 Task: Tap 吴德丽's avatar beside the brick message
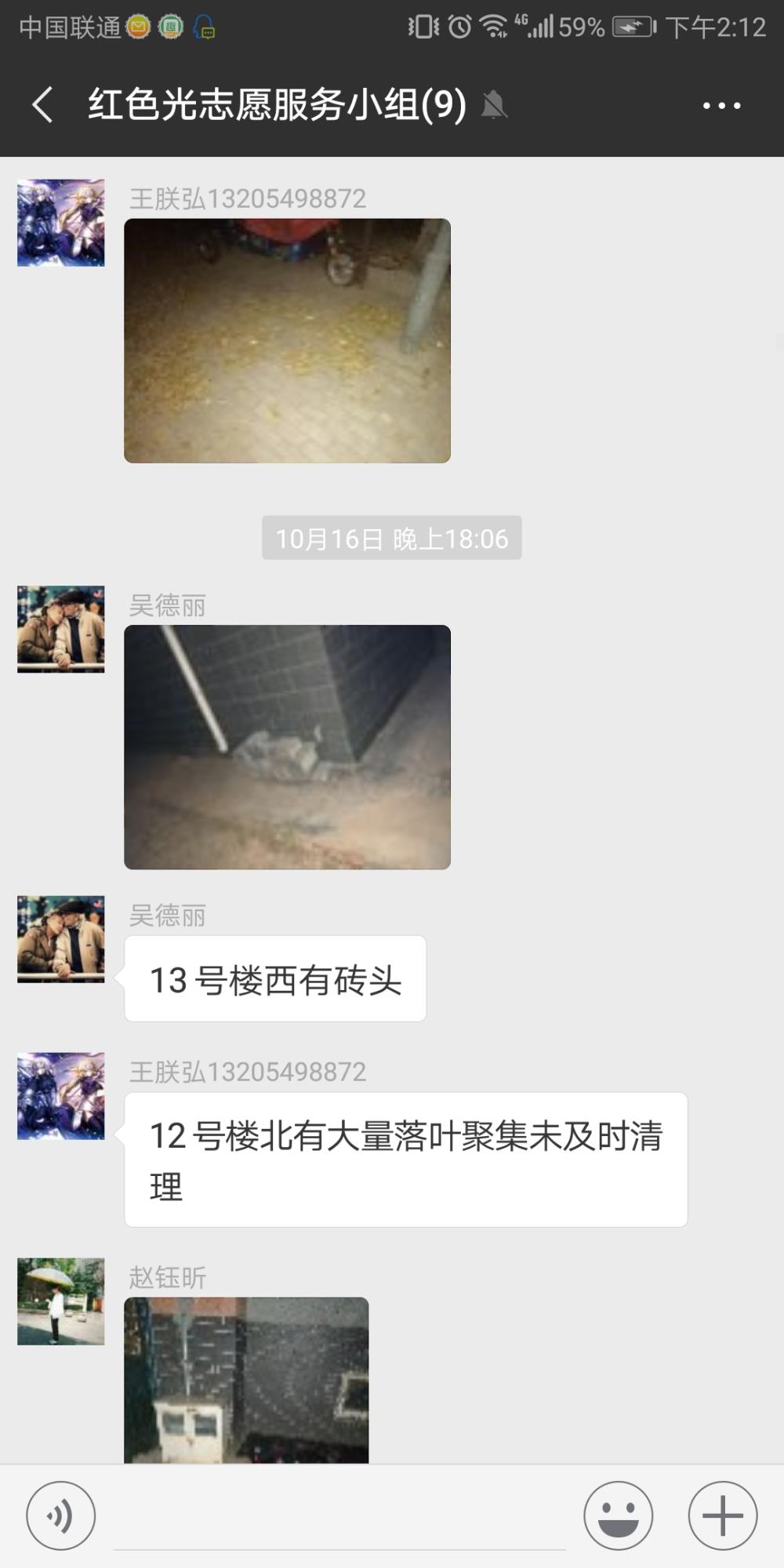click(61, 939)
